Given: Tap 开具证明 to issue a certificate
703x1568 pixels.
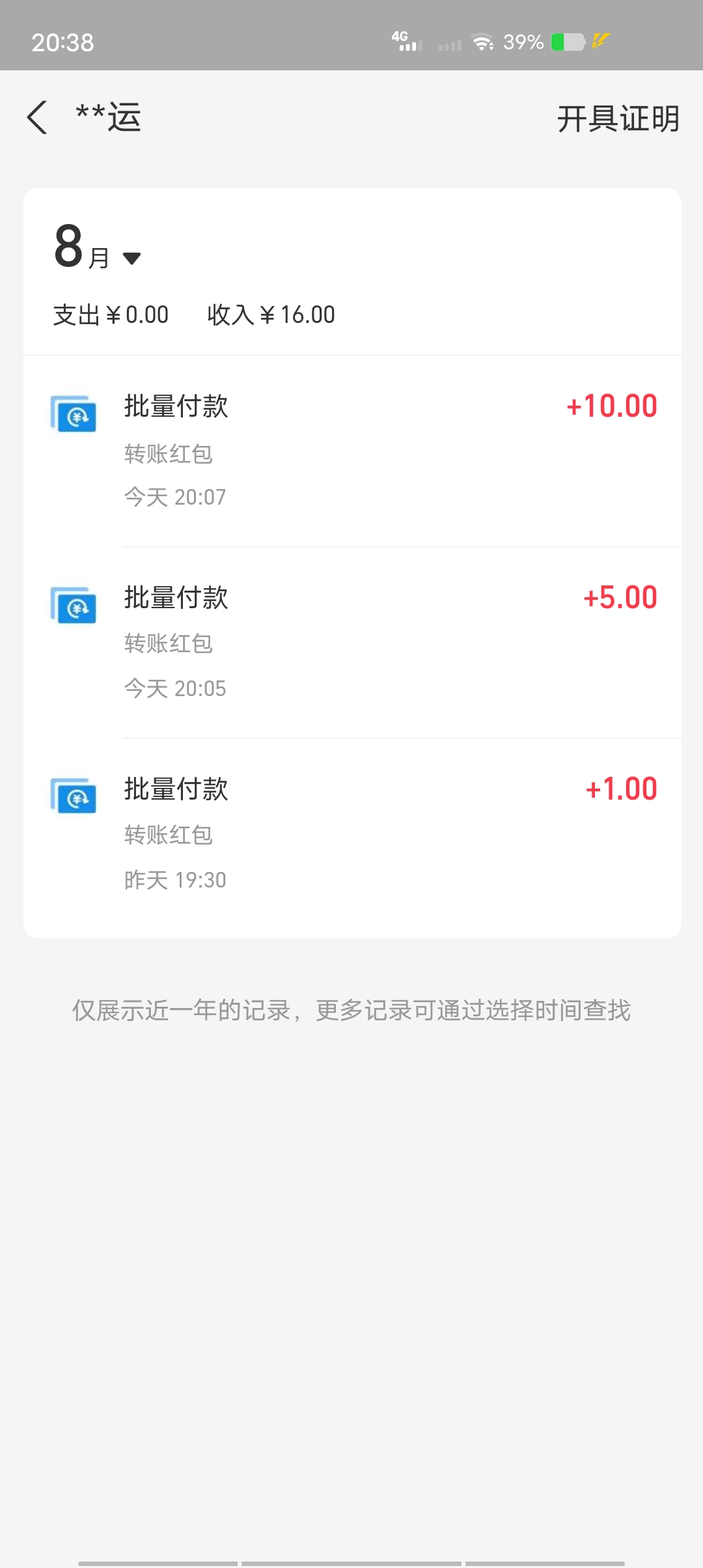Looking at the screenshot, I should (x=618, y=119).
